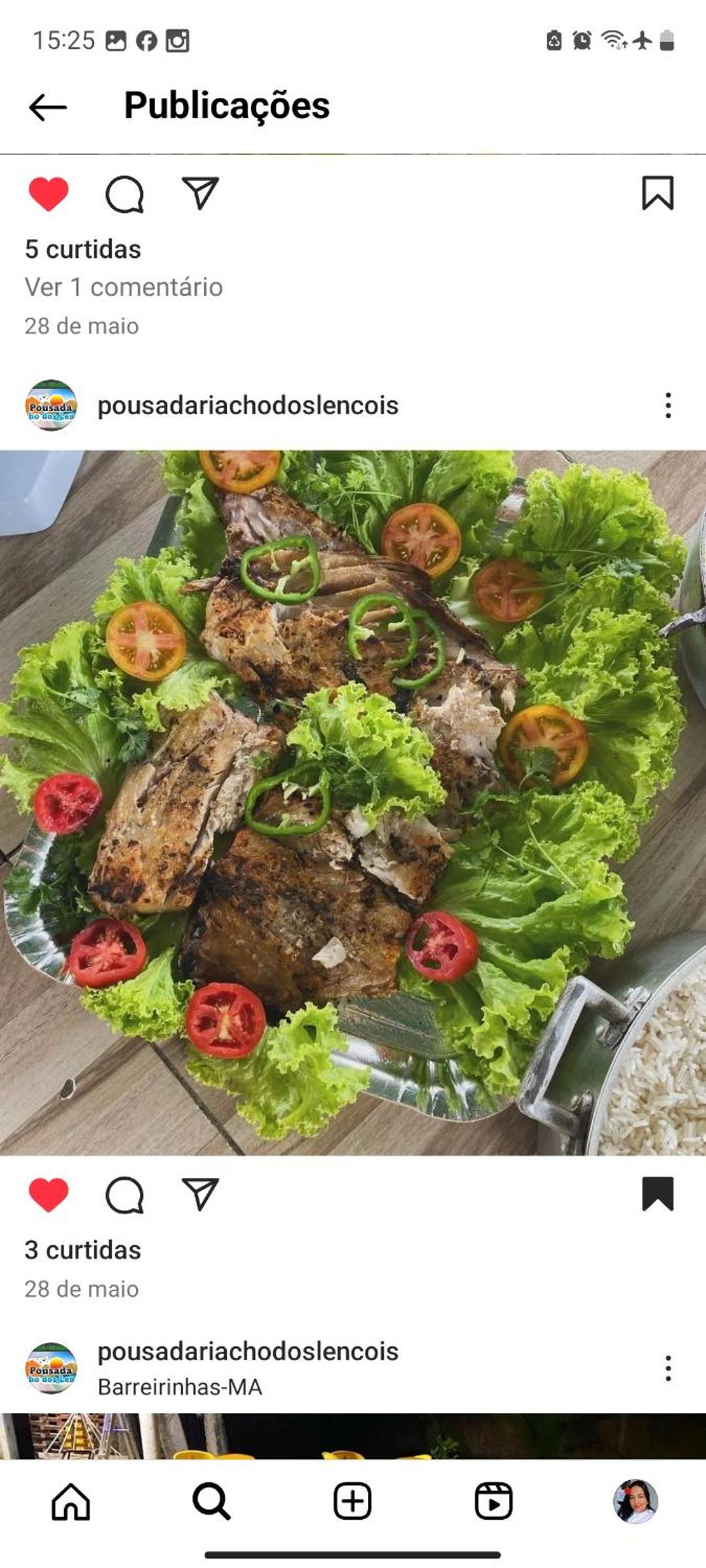Unlike the post with 5 curtidas
Screen dimensions: 706x1568
coord(48,194)
